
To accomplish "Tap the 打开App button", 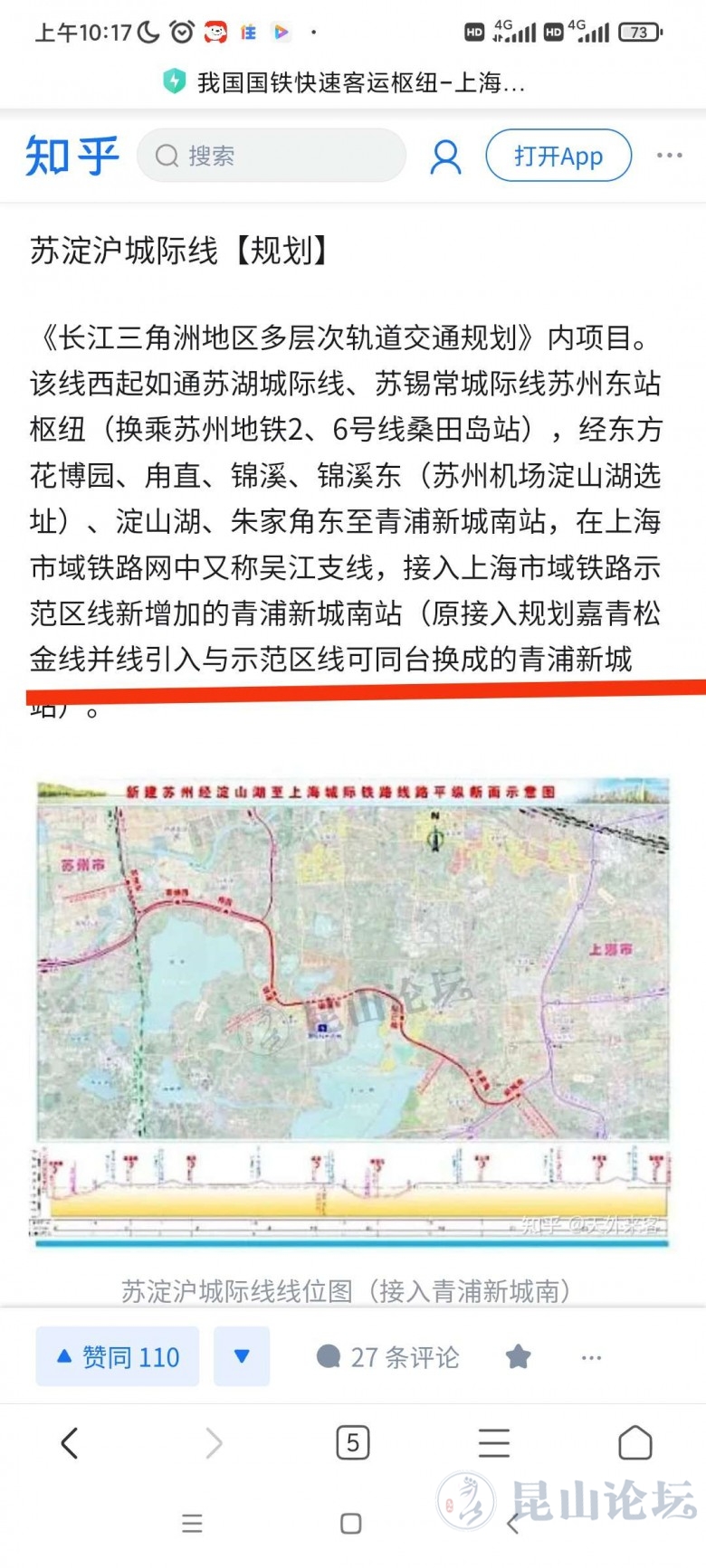I will pos(558,156).
